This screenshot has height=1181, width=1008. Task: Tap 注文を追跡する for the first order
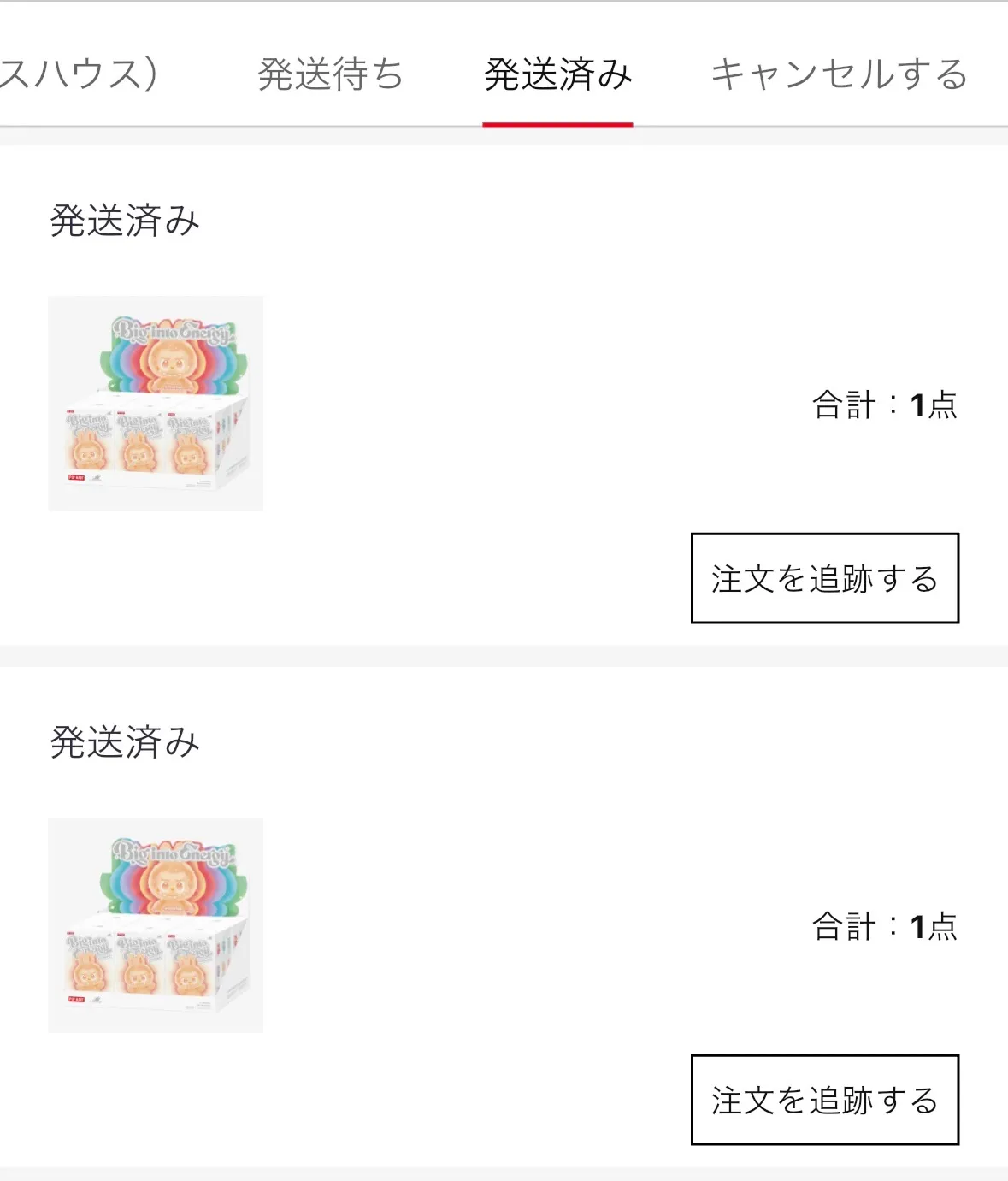[x=824, y=578]
